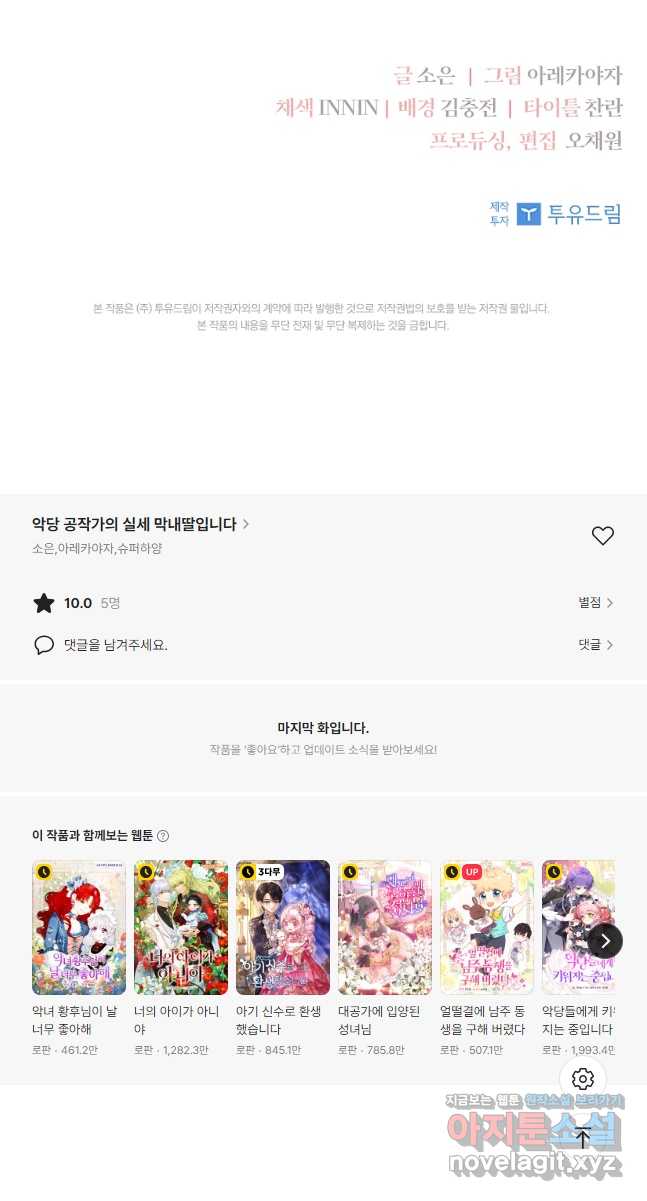Viewport: 647px width, 1201px height.
Task: Open the info icon beside 이 작품과 함께보는 웹툰
Action: click(163, 836)
